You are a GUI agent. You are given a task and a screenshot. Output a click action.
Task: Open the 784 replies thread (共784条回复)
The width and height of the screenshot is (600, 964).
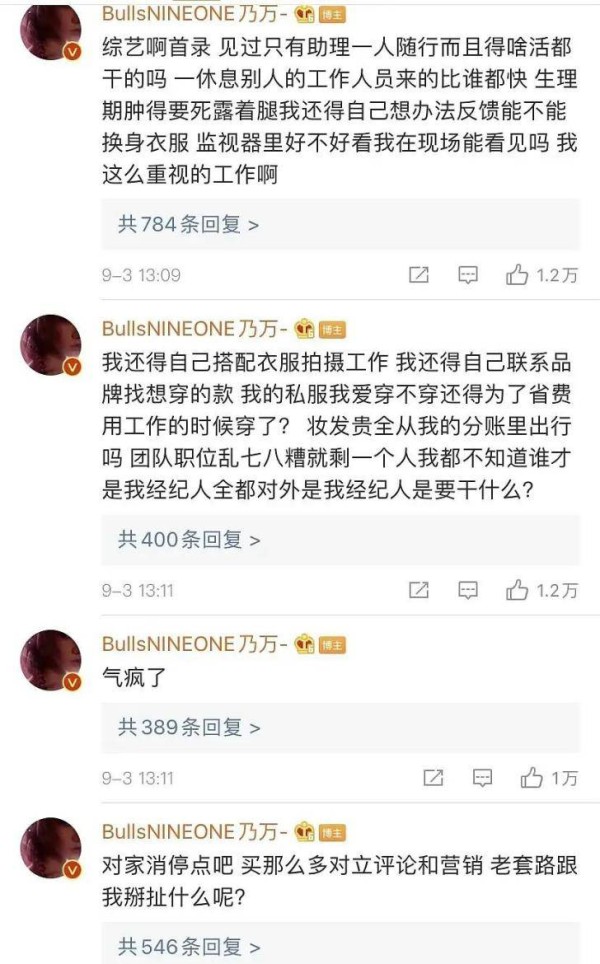(189, 224)
